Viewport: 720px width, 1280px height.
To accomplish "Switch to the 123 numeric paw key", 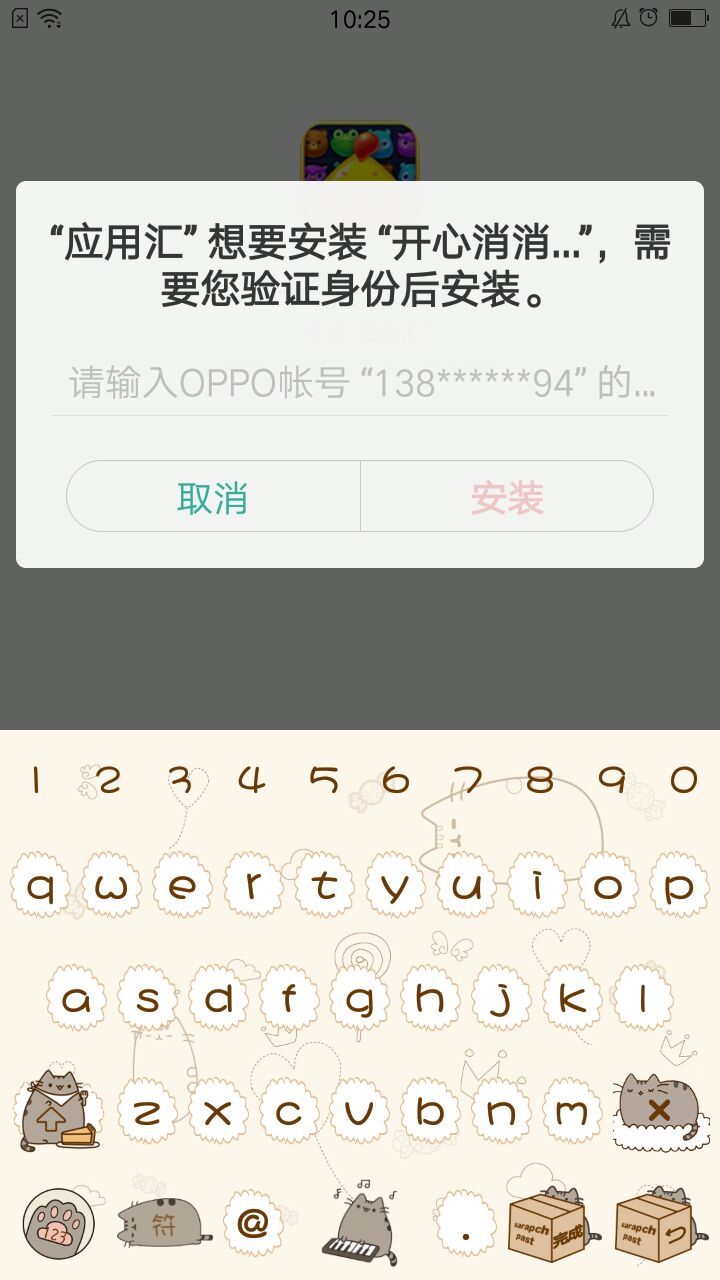I will [x=58, y=1224].
